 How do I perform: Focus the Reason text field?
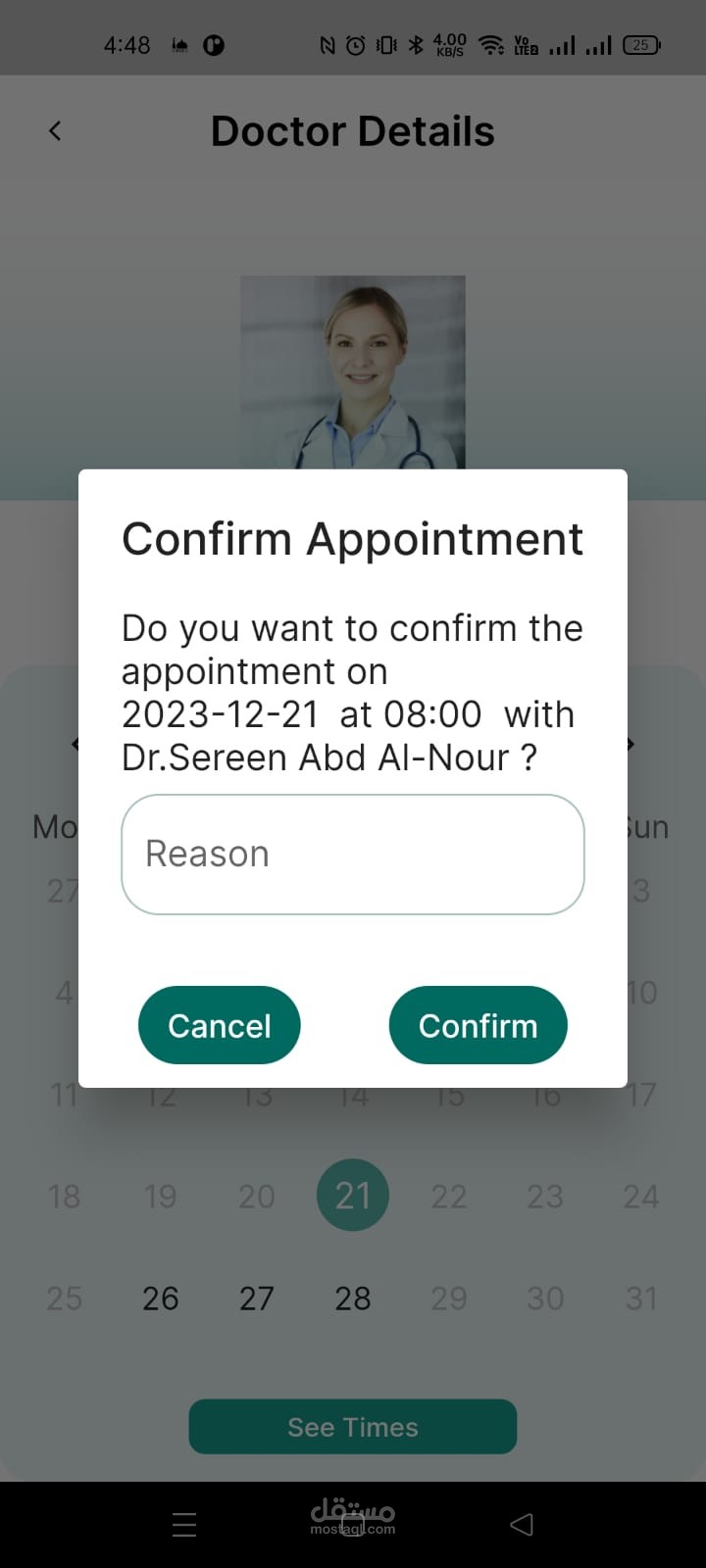click(x=352, y=855)
